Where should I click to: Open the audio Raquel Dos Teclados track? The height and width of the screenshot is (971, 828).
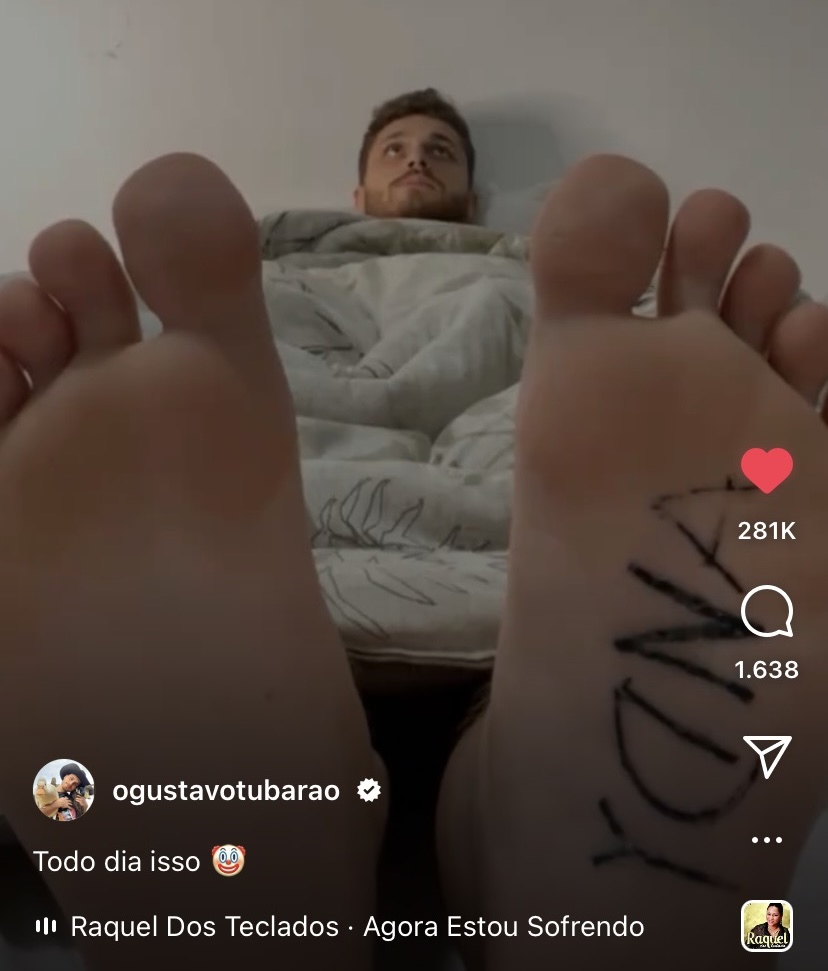tap(356, 927)
